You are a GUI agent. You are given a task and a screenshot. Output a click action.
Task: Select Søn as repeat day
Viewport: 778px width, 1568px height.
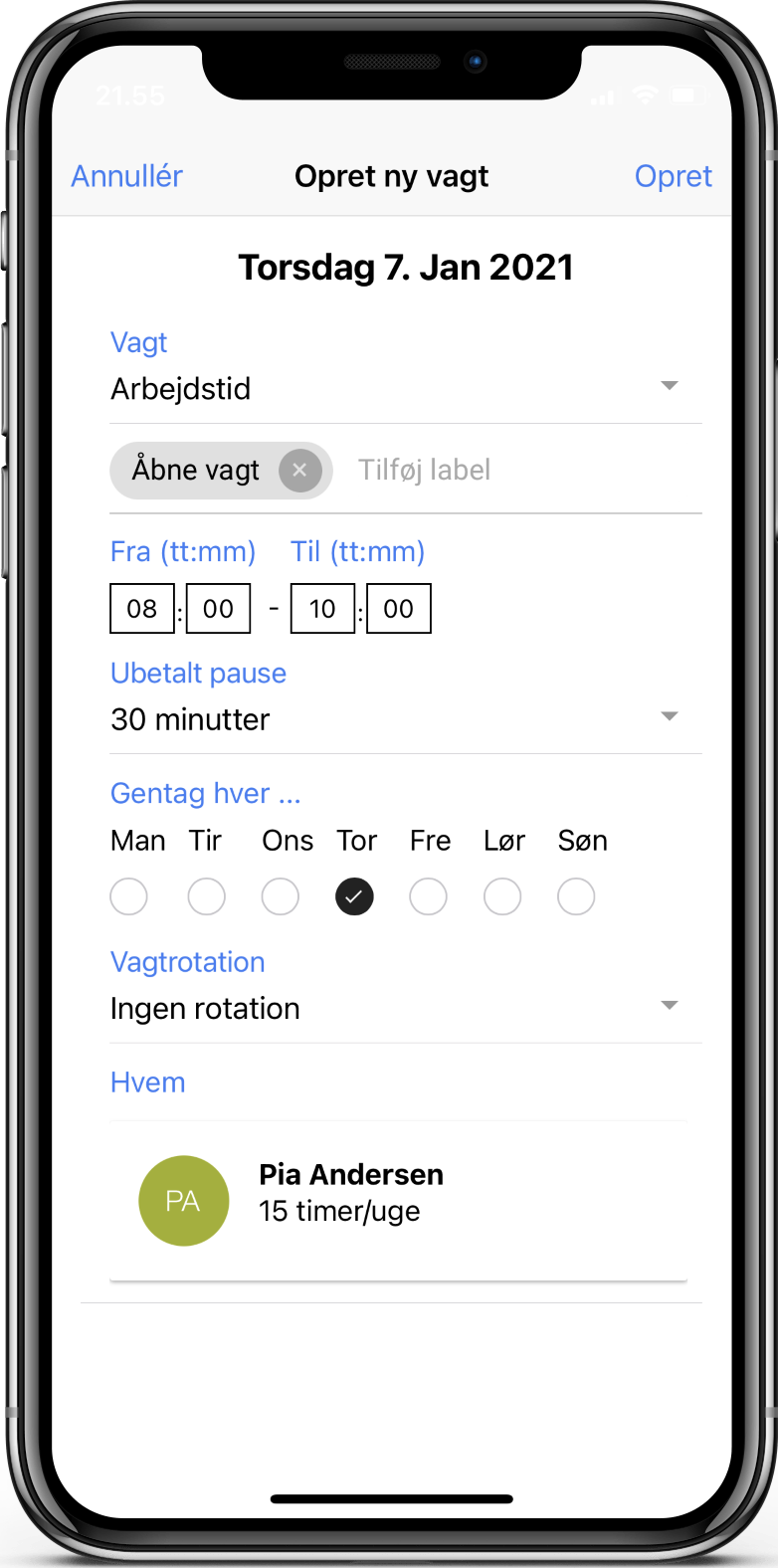[x=576, y=896]
